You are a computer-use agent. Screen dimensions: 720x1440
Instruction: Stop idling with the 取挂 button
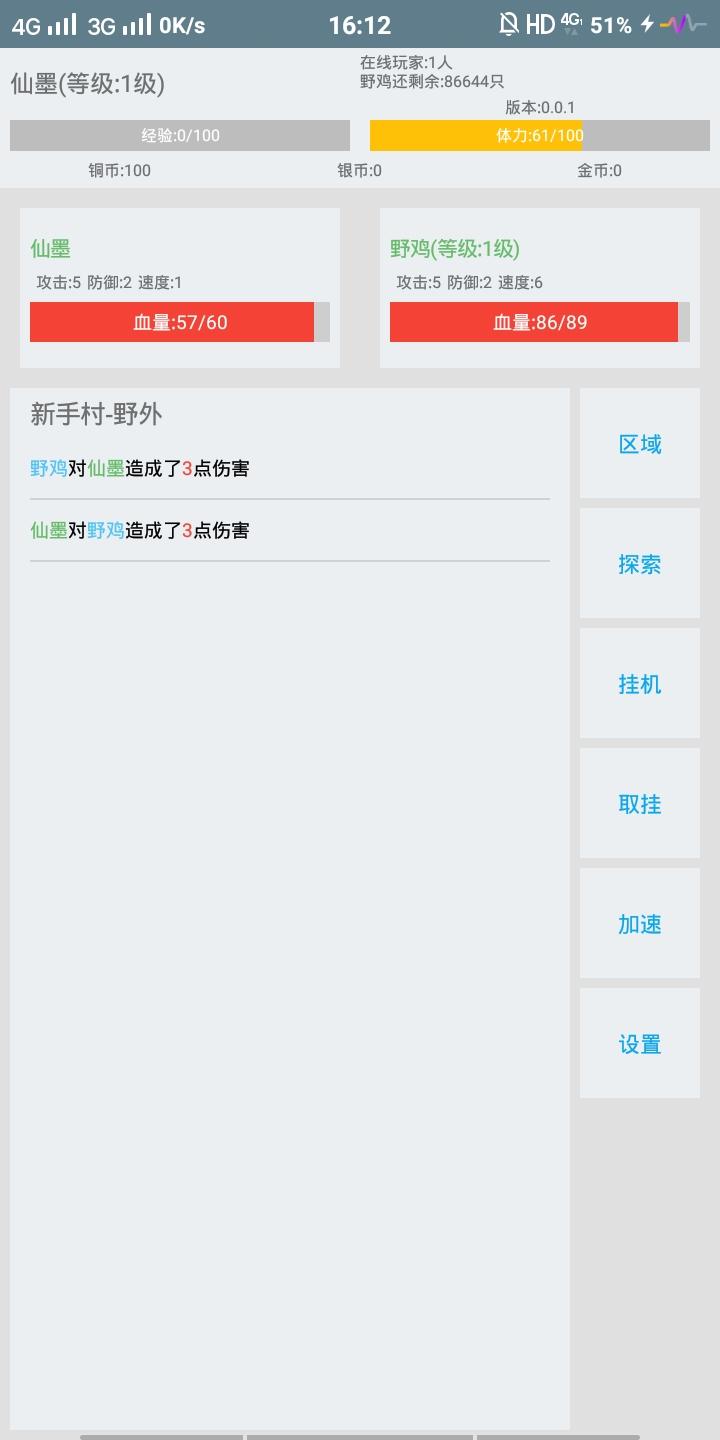click(639, 803)
